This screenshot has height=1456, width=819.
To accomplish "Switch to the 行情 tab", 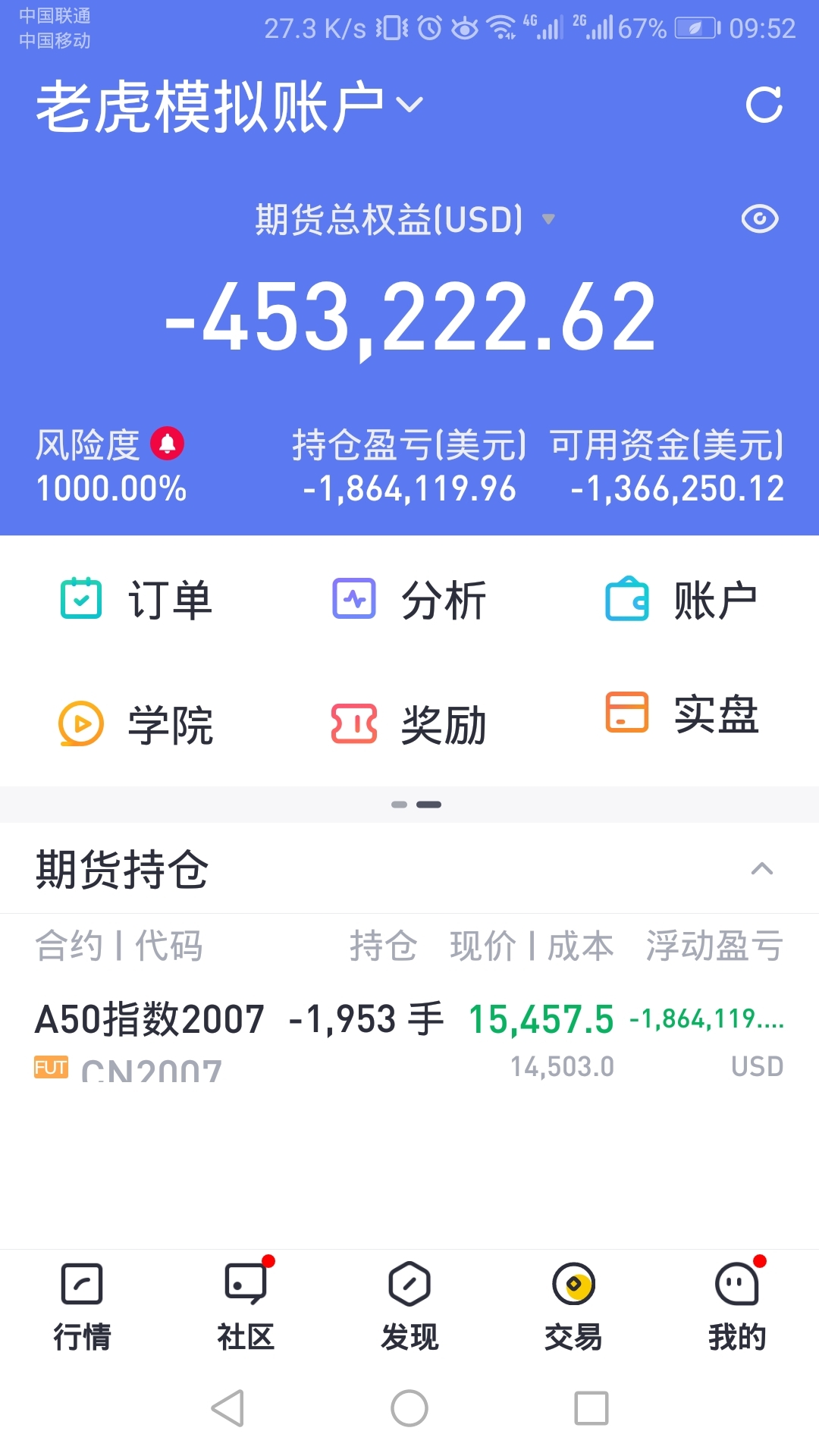I will 82,1307.
